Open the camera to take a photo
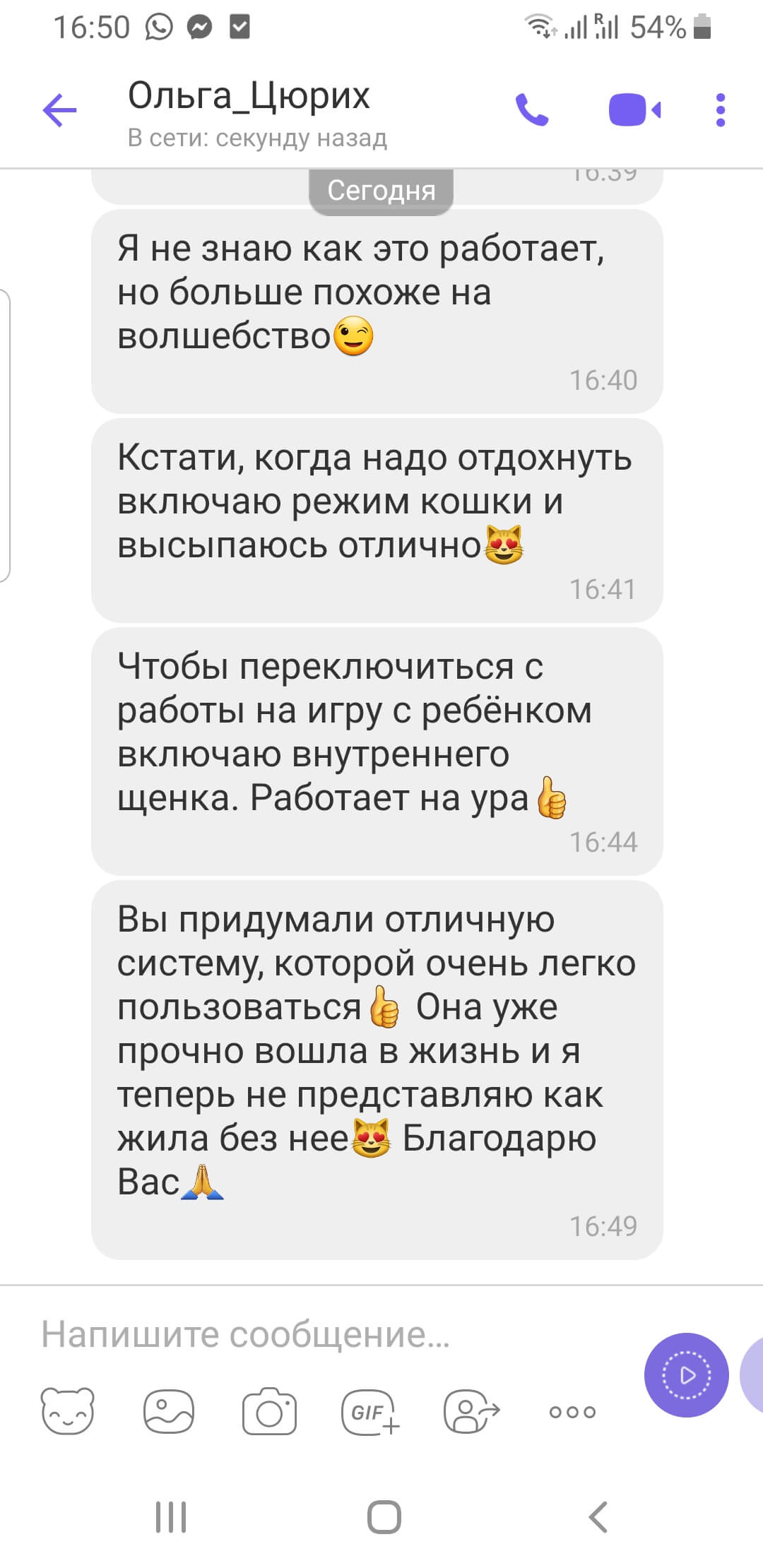The width and height of the screenshot is (763, 1568). point(269,1411)
